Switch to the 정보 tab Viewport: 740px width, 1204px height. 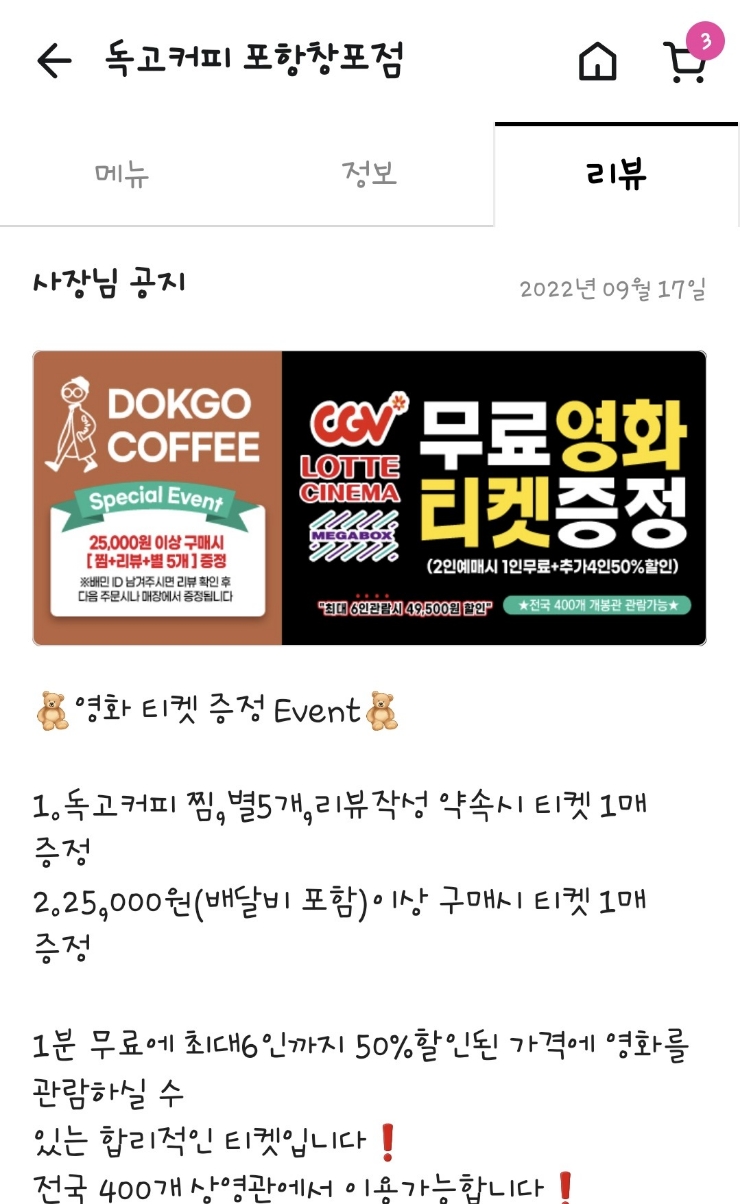point(369,174)
